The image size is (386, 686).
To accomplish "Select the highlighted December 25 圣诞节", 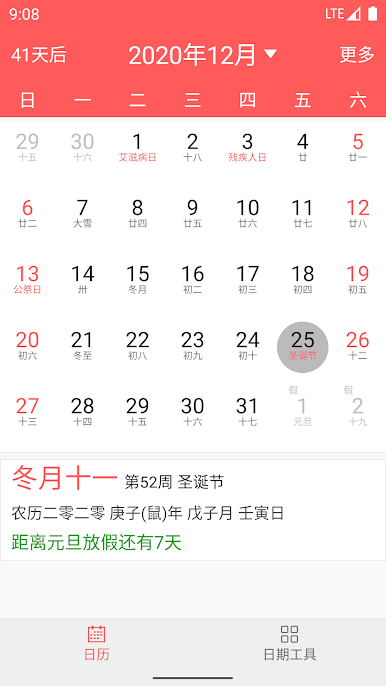I will tap(302, 347).
